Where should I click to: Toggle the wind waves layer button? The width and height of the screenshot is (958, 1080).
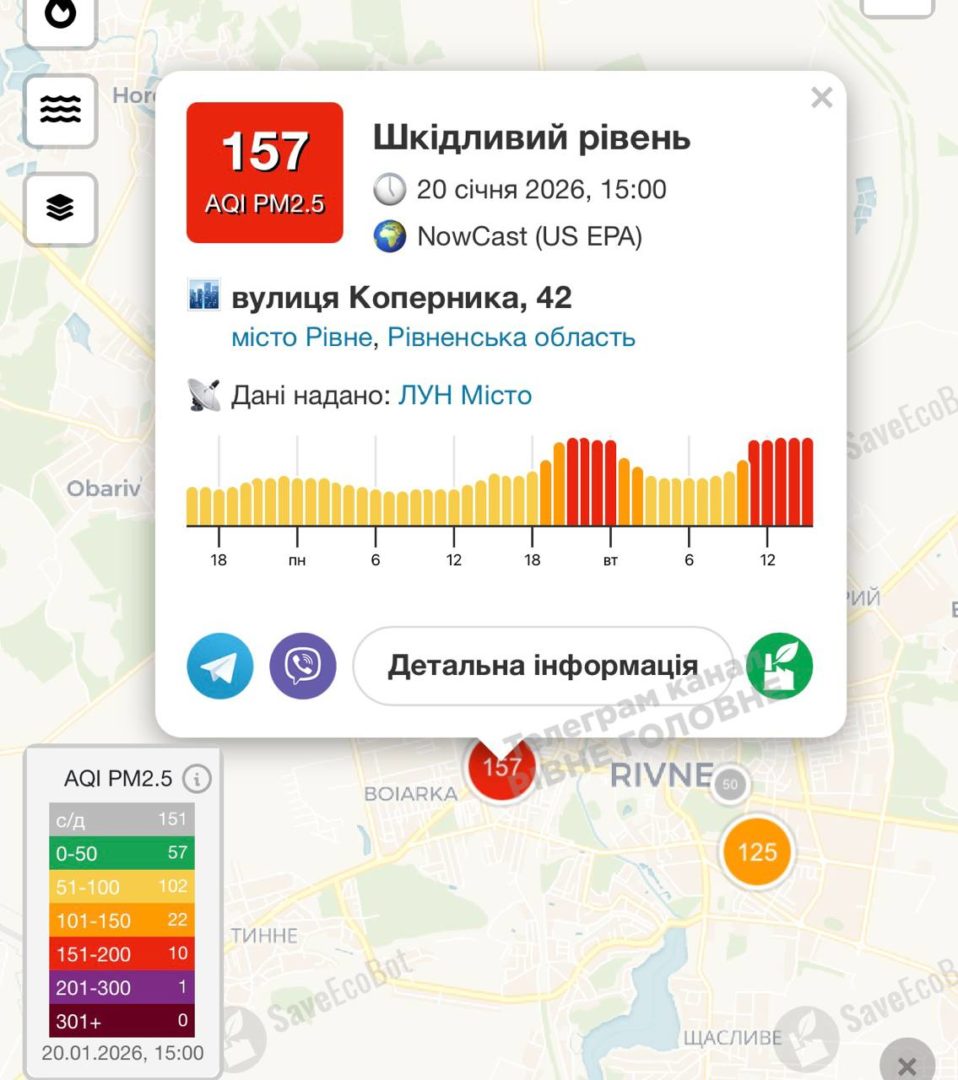[60, 110]
